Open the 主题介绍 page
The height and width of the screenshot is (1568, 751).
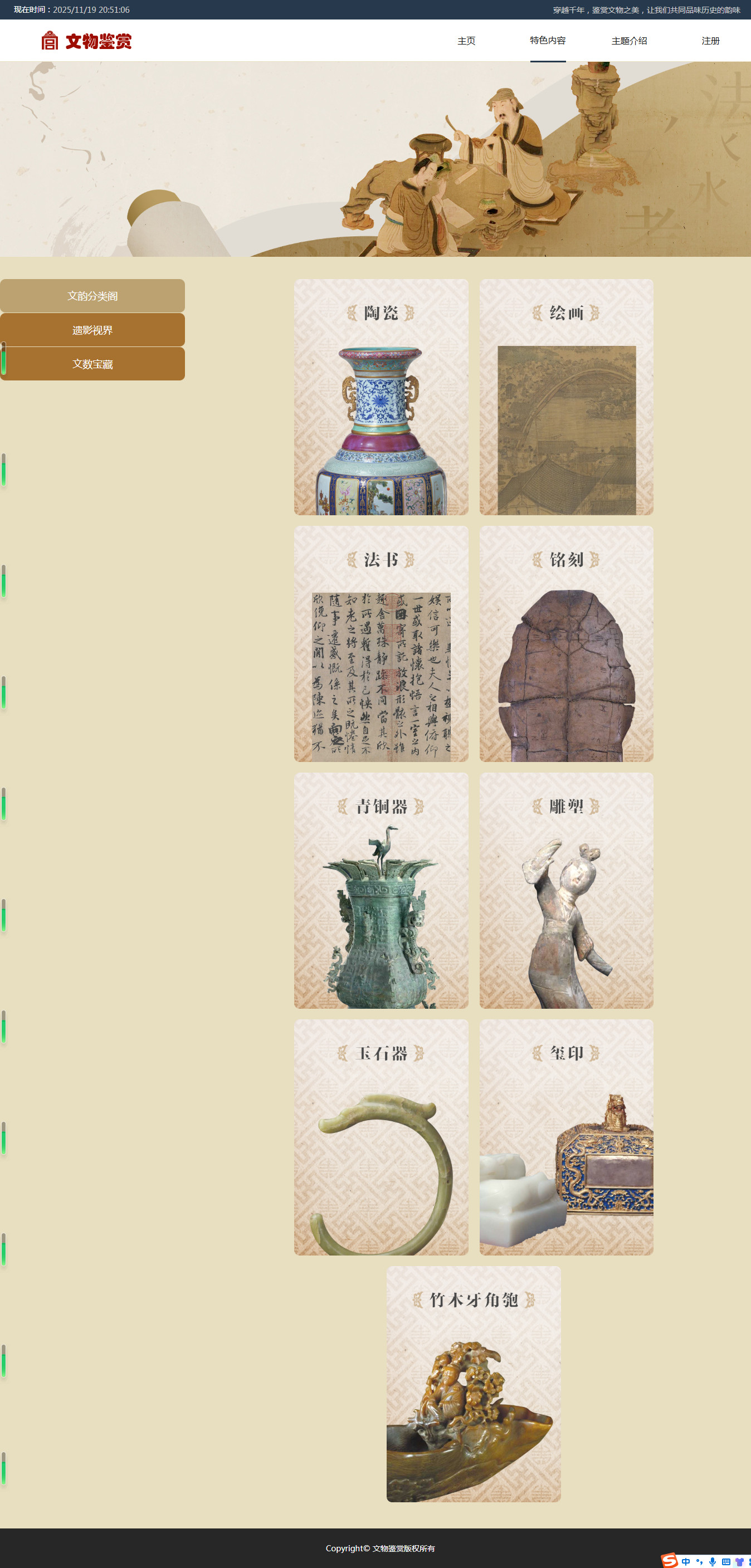(x=628, y=41)
